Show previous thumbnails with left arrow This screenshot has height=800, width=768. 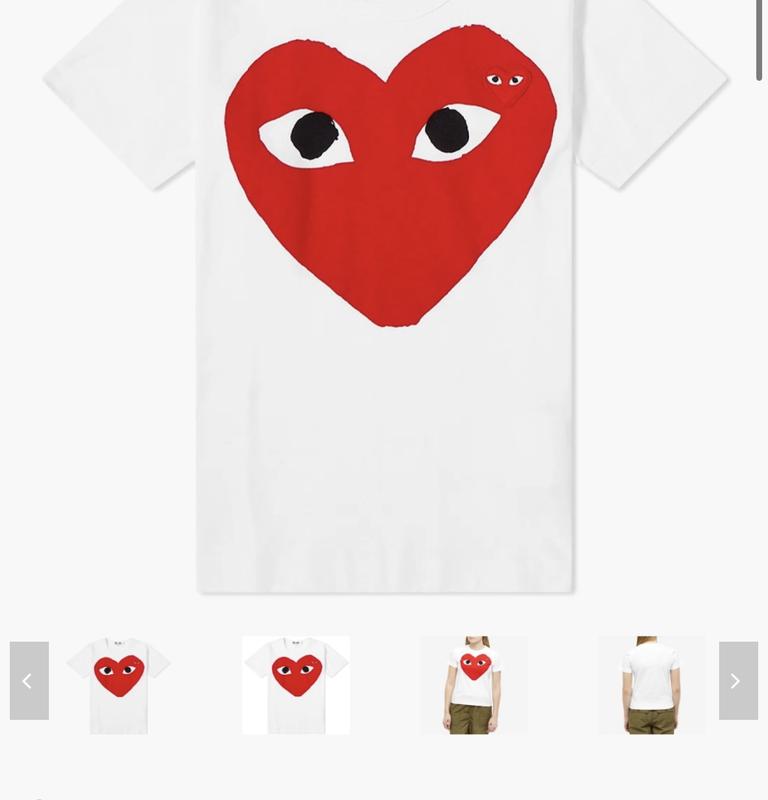click(x=29, y=681)
